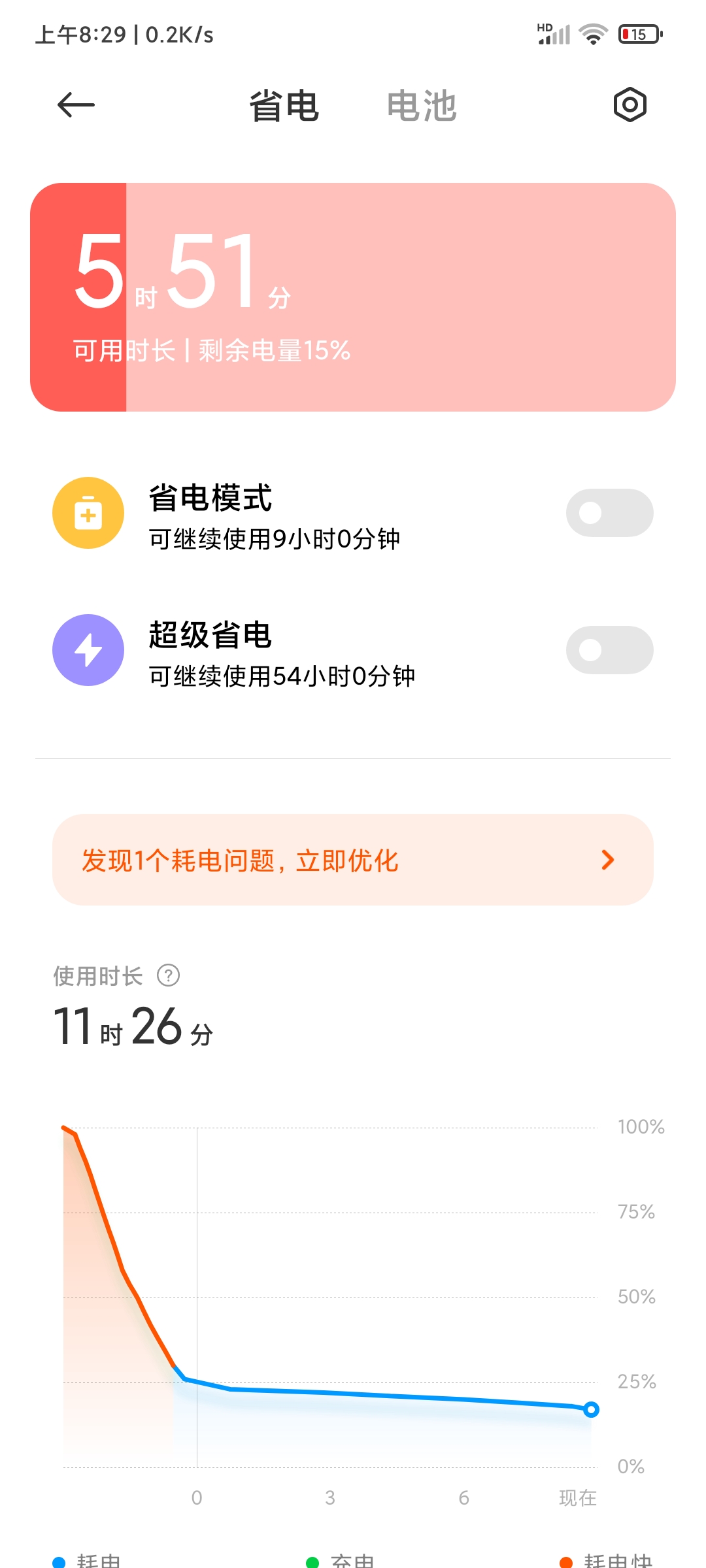Open 发现1个耗电问题，立即优化 banner
This screenshot has width=706, height=1568.
pos(353,860)
